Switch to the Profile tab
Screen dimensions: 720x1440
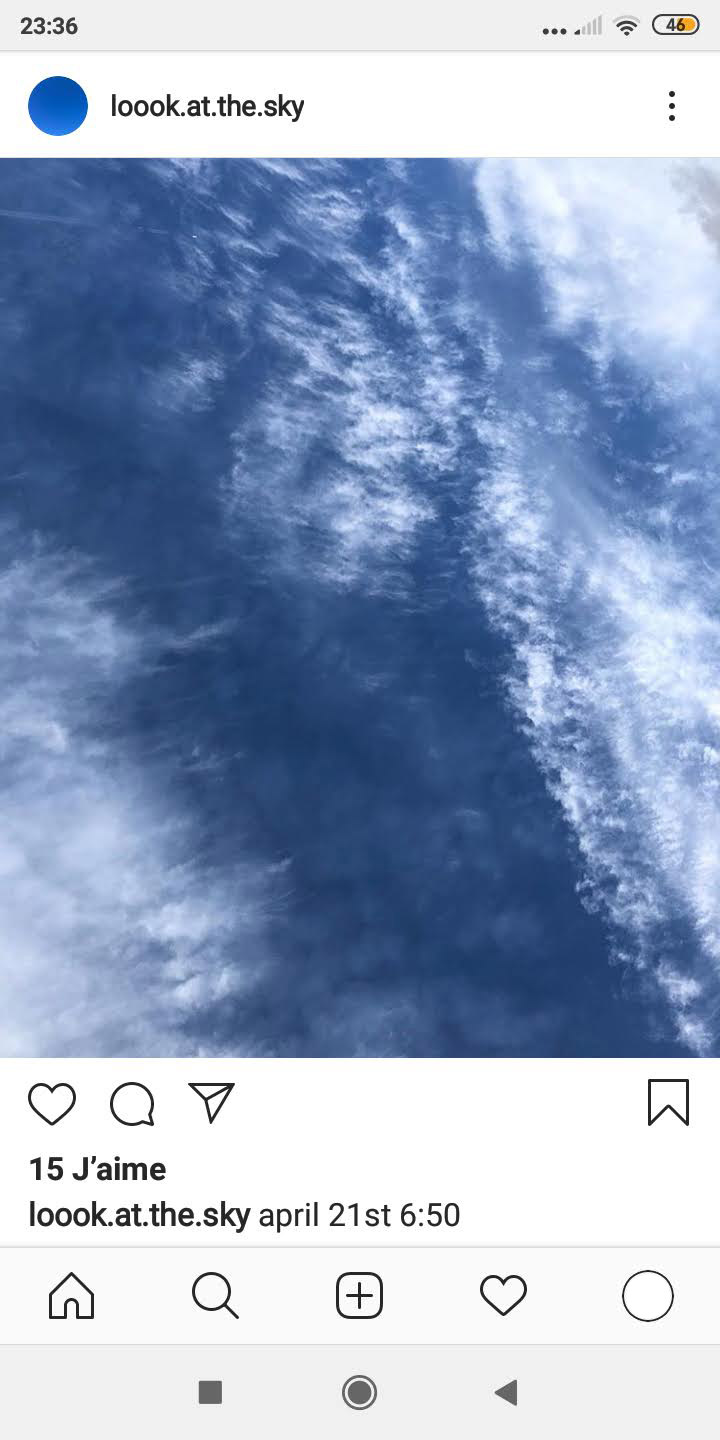647,1296
